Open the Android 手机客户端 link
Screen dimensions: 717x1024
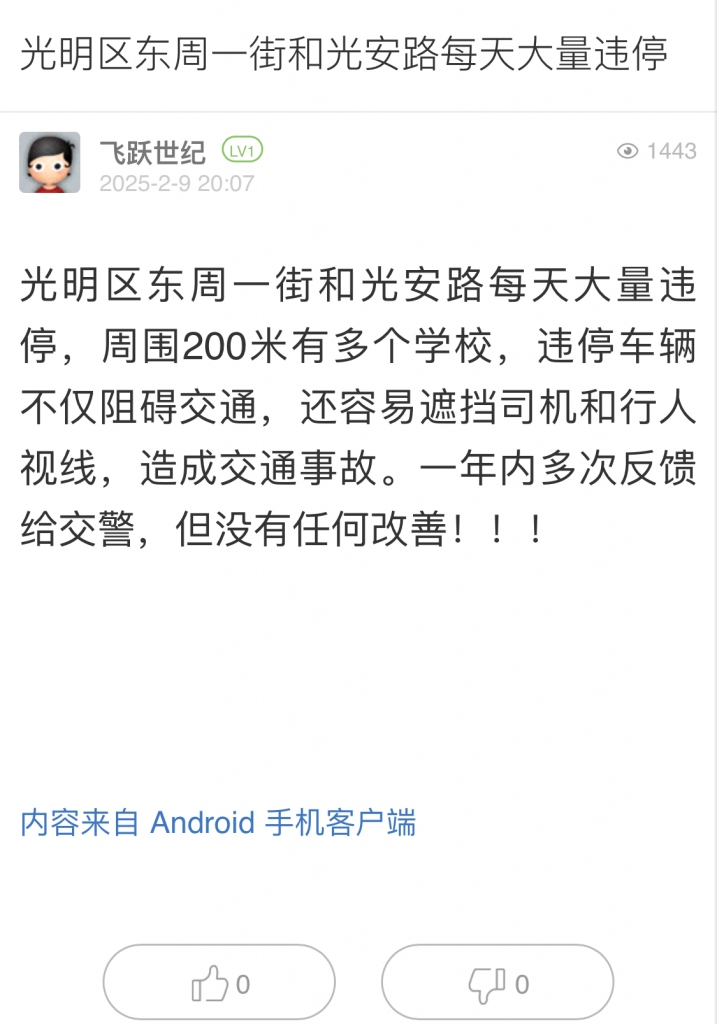point(218,823)
